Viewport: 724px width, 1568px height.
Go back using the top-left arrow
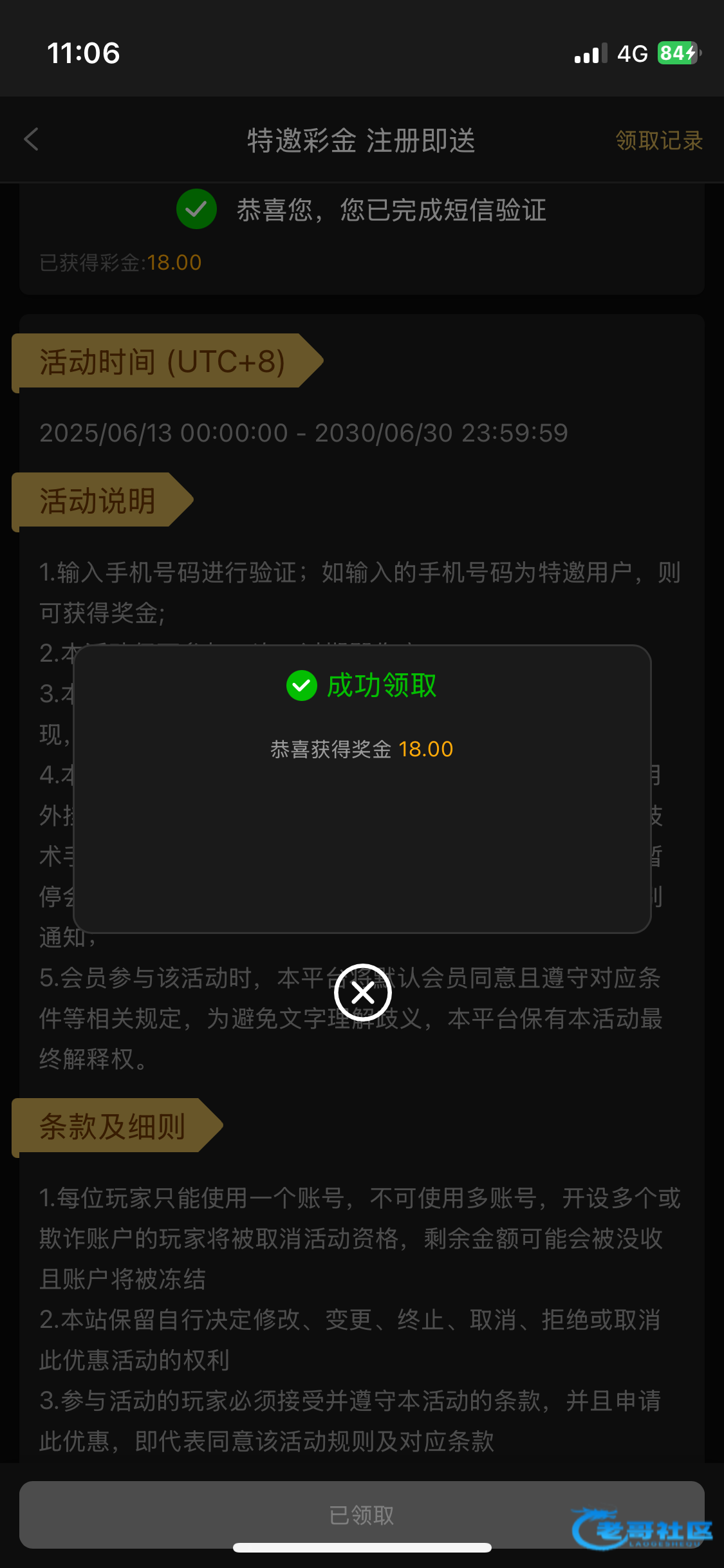tap(31, 139)
